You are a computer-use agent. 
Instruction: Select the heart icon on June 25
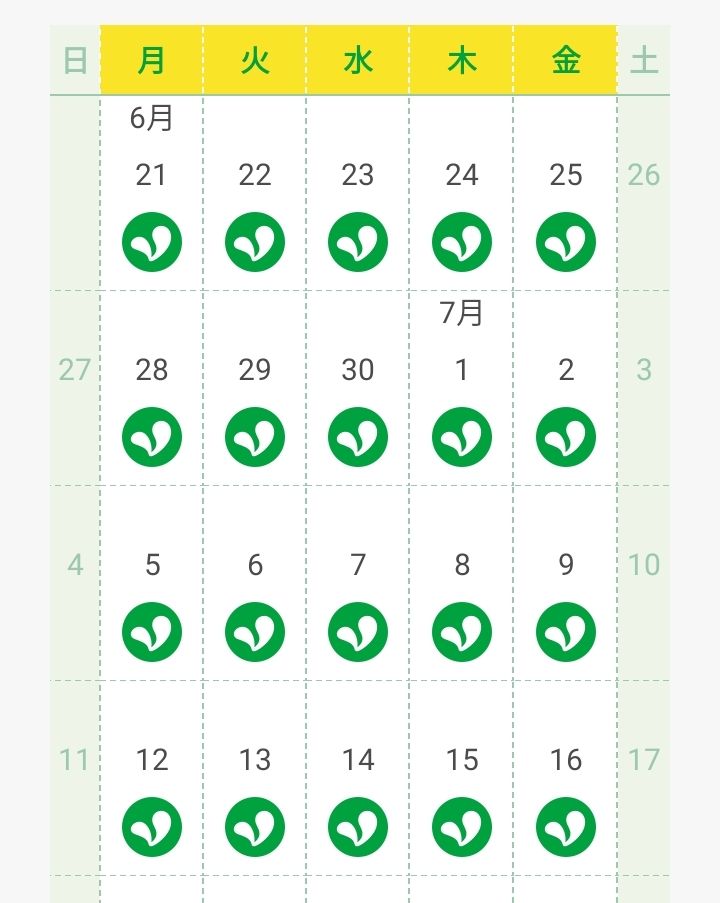pos(566,242)
